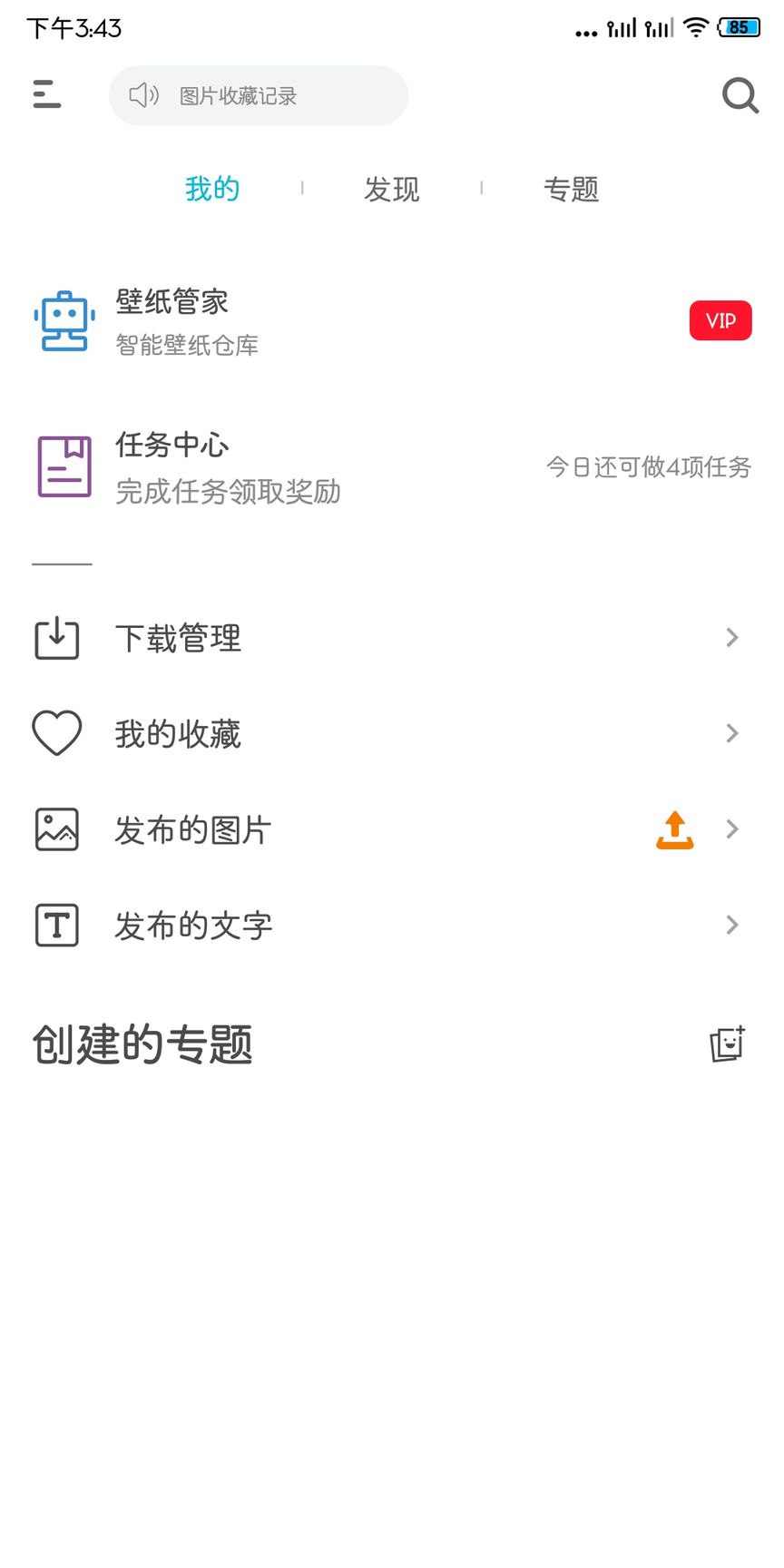Tap the red VIP badge
The image size is (784, 1568).
pyautogui.click(x=720, y=320)
